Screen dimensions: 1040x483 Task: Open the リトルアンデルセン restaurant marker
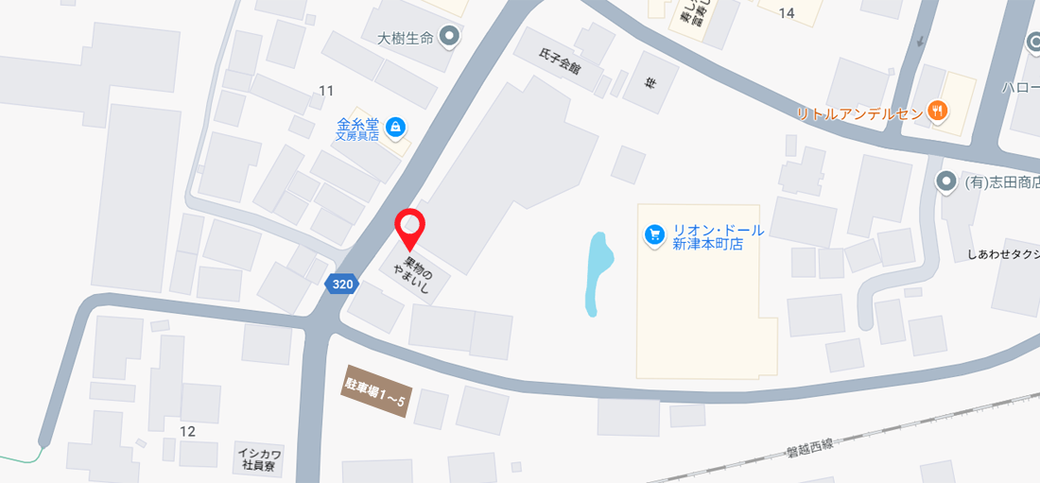point(937,111)
